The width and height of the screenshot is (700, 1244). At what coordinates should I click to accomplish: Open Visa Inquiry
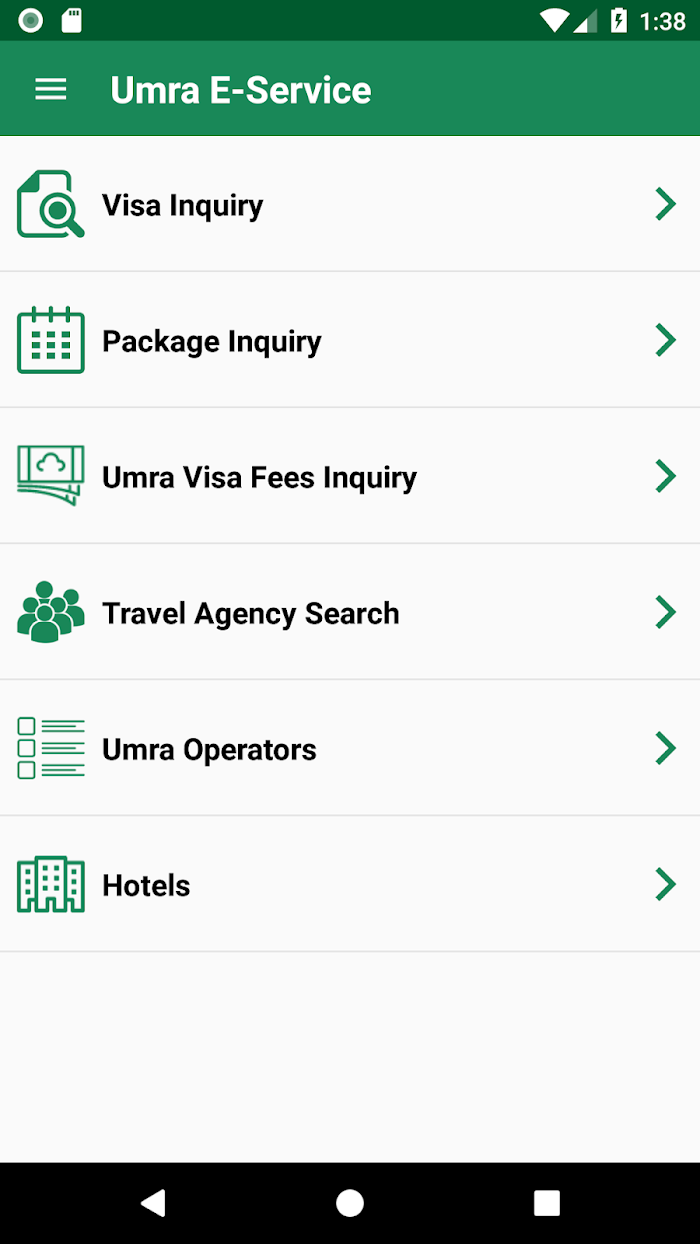pos(350,204)
